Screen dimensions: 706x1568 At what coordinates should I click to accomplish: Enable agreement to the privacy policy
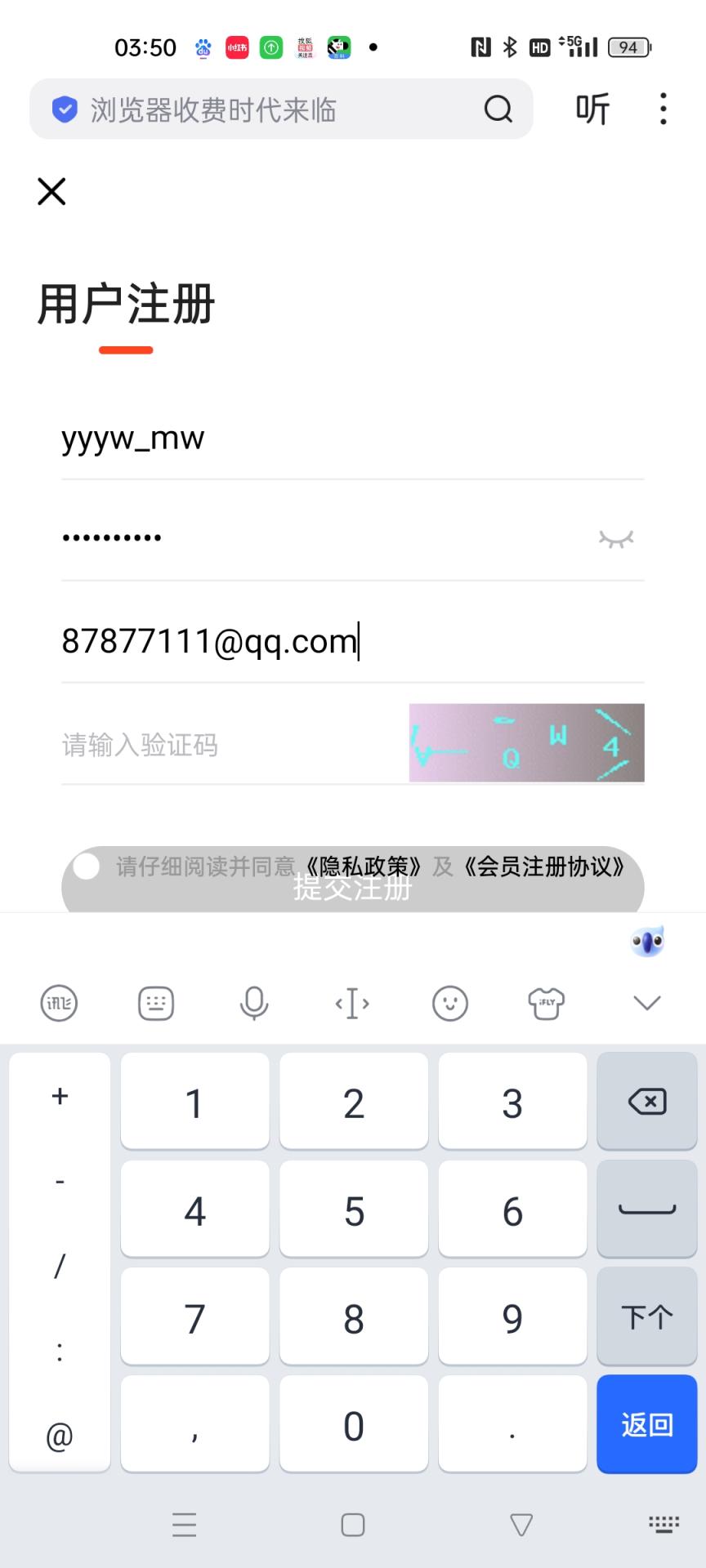point(87,866)
